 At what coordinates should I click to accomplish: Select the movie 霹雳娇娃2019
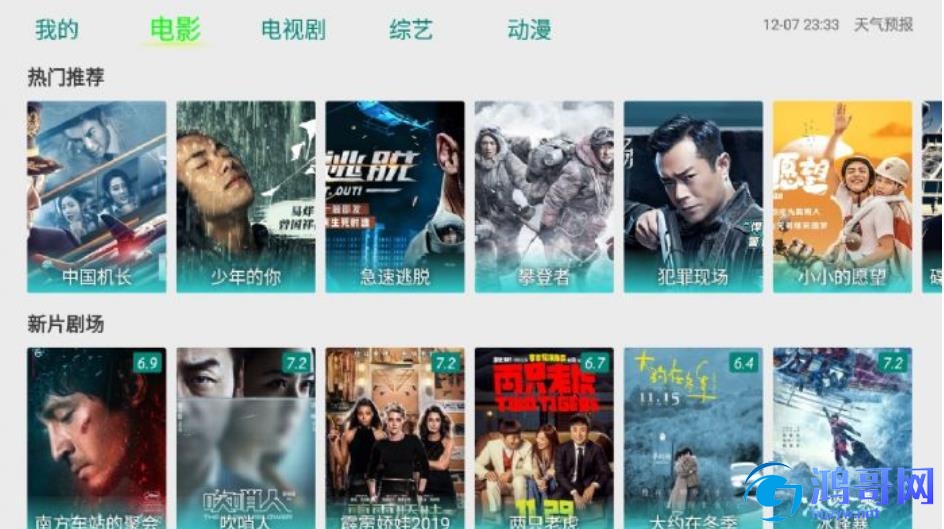tap(394, 438)
